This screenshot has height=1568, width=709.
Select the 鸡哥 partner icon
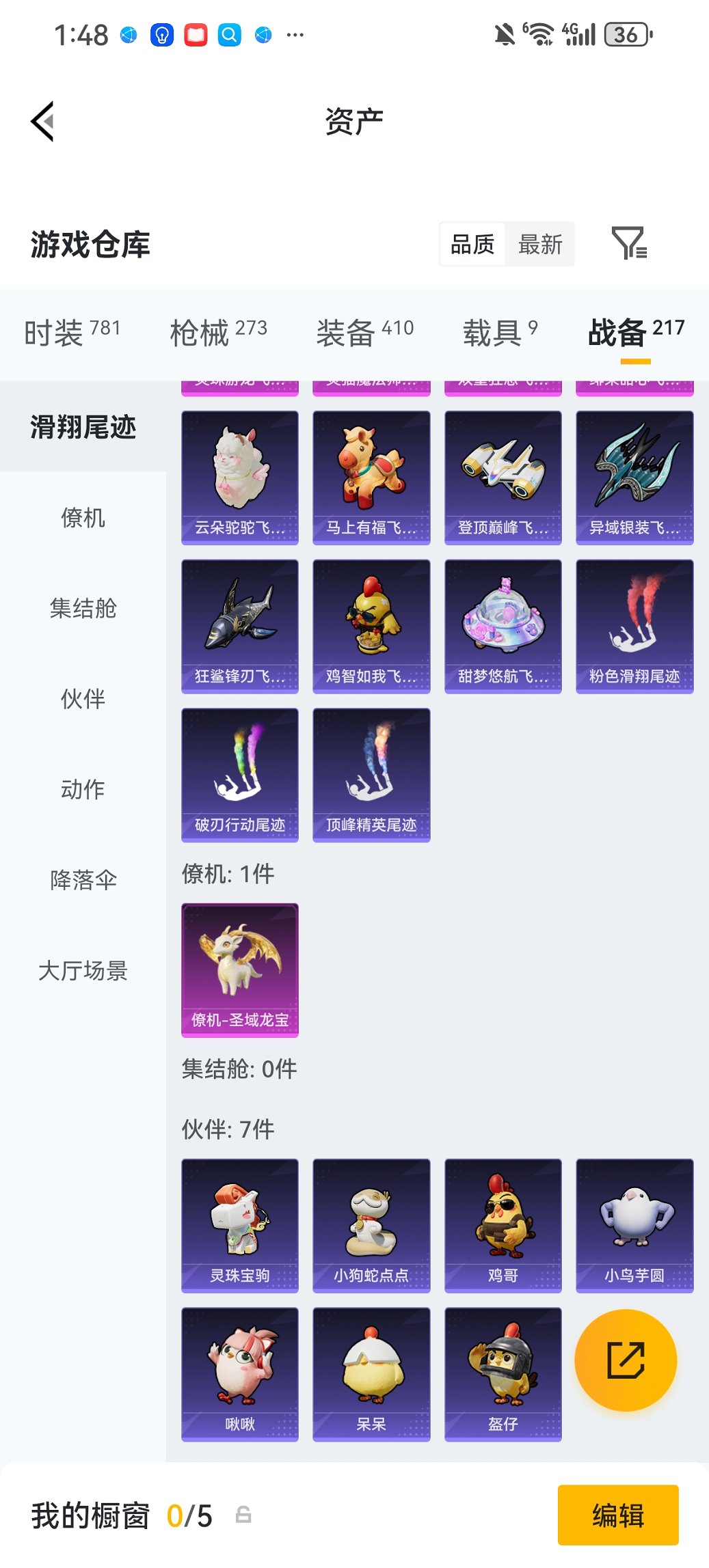pyautogui.click(x=503, y=1223)
